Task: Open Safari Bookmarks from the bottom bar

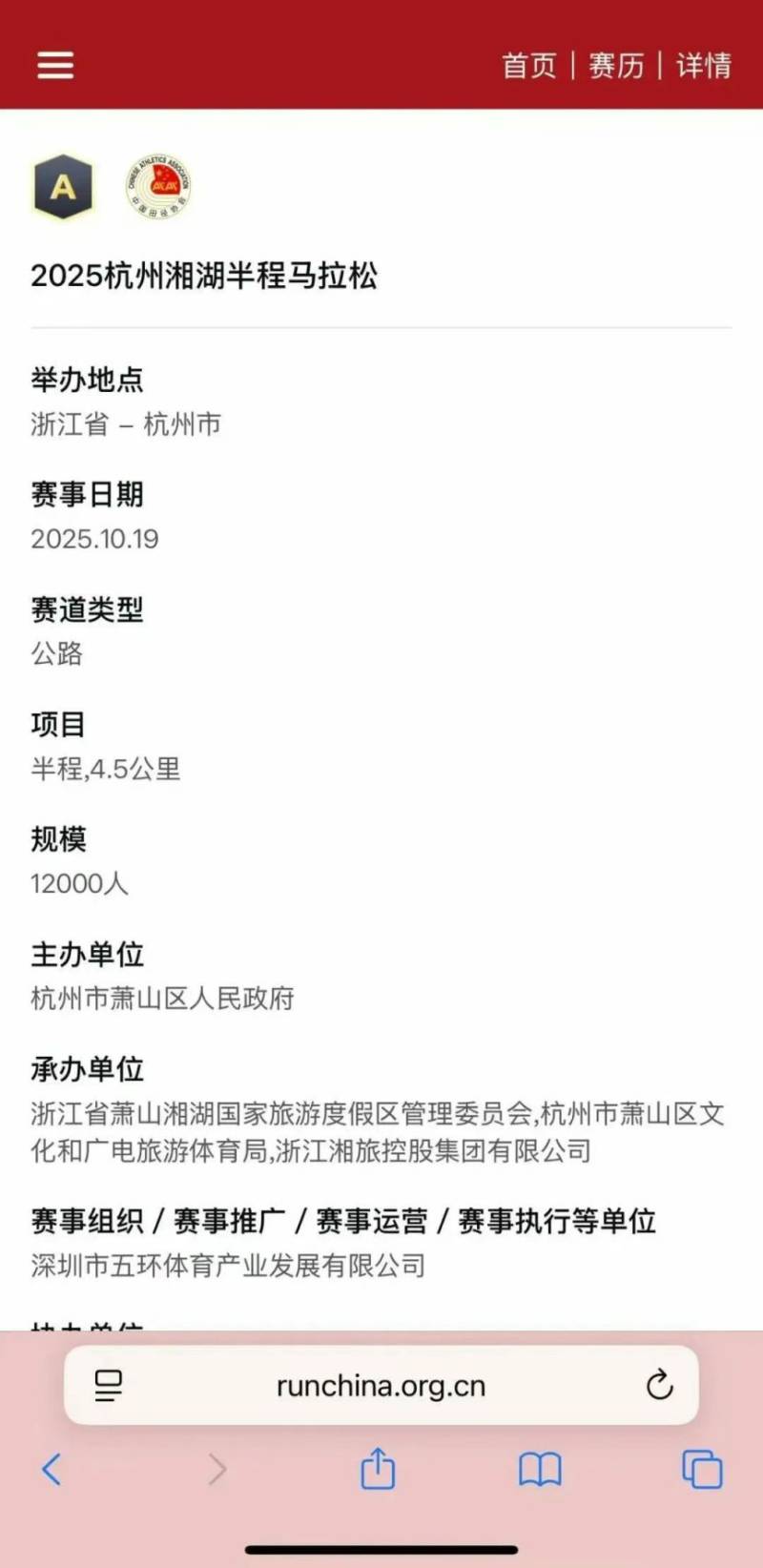Action: pyautogui.click(x=540, y=1469)
